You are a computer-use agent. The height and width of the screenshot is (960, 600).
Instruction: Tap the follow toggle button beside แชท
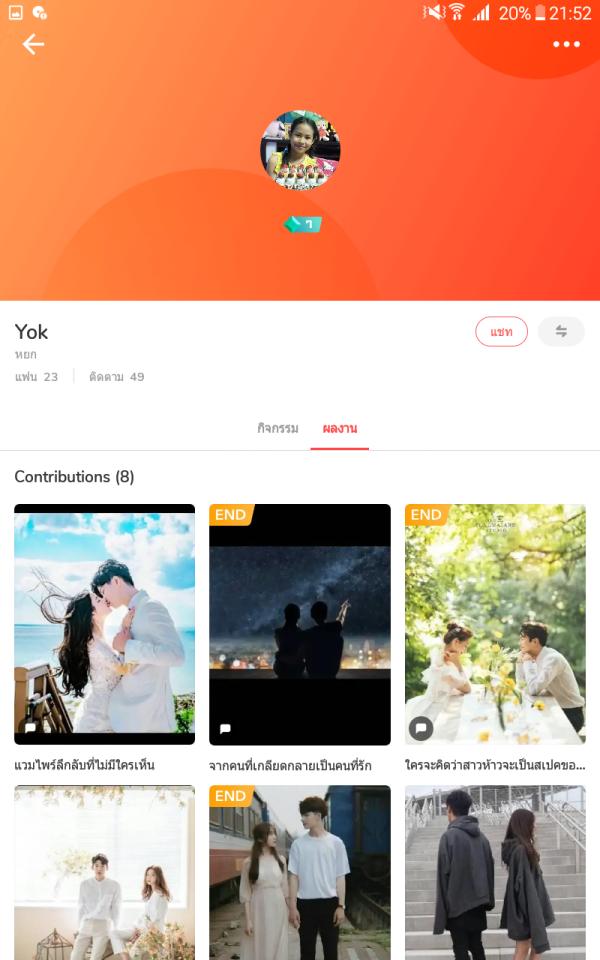561,332
